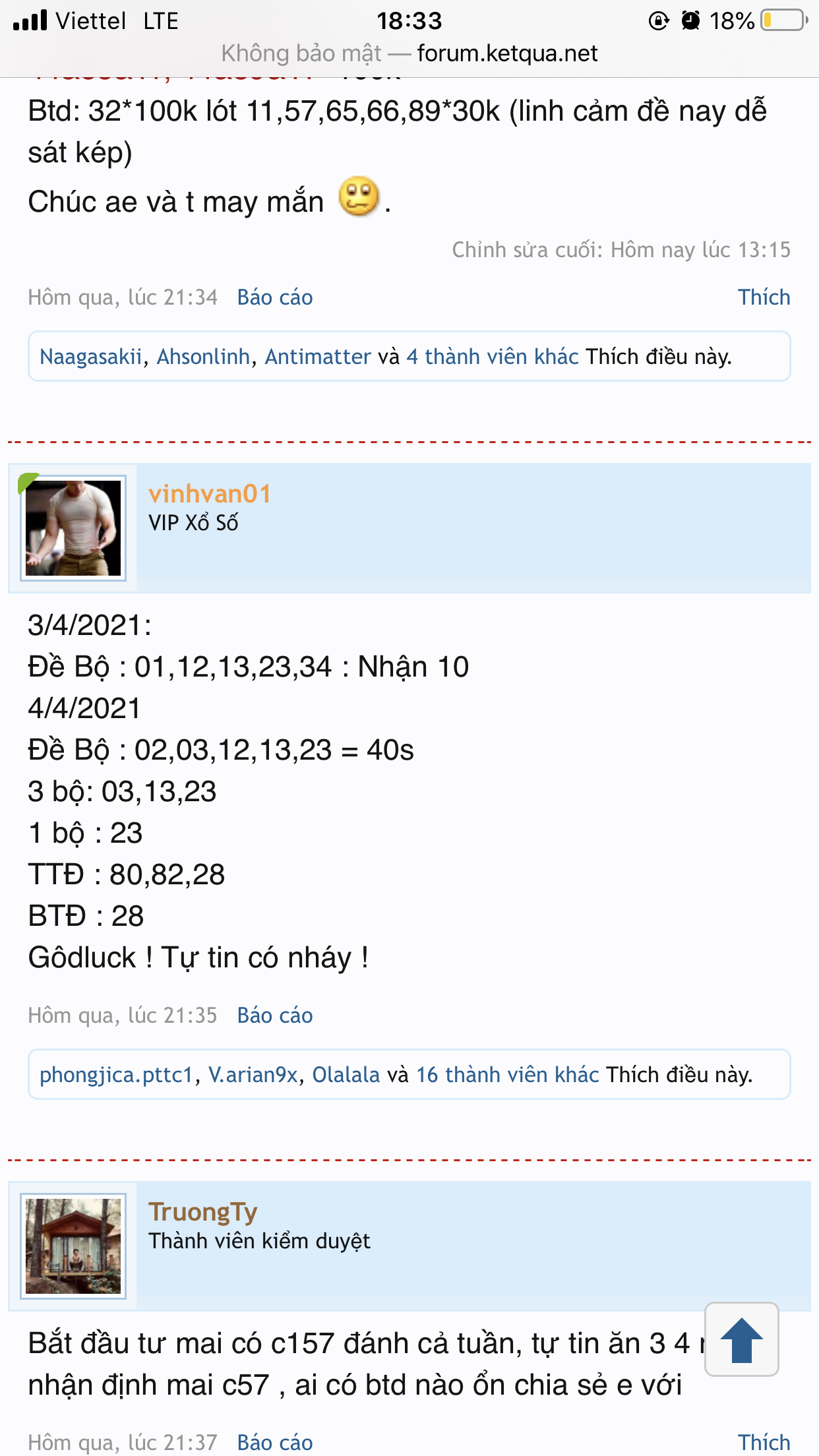This screenshot has height=1456, width=819.
Task: Open V.arian9x's profile link
Action: click(253, 1075)
